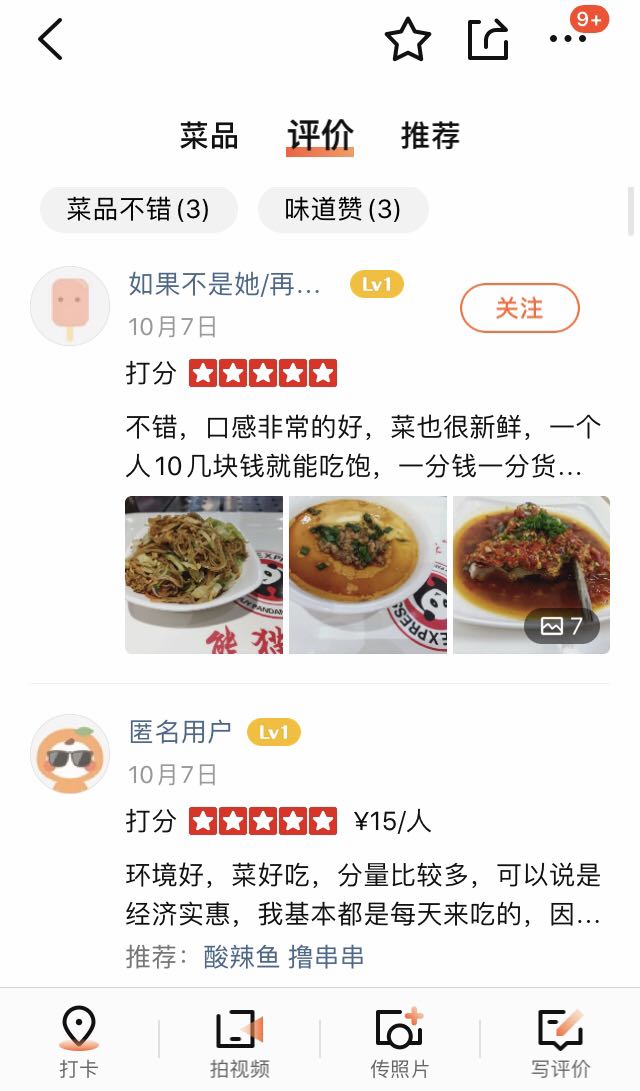Open the recommended dish 酸辣鱼
Image resolution: width=640 pixels, height=1091 pixels.
click(241, 957)
